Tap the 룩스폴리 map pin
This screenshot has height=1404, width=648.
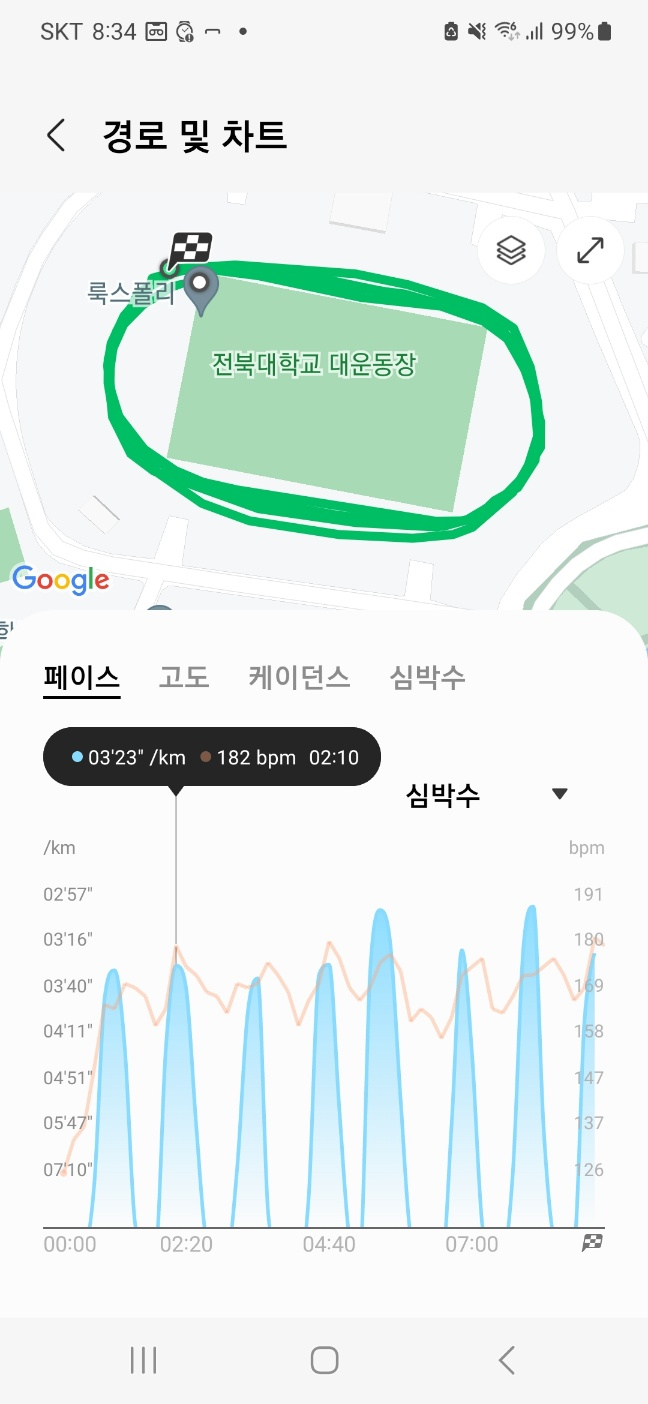[202, 291]
